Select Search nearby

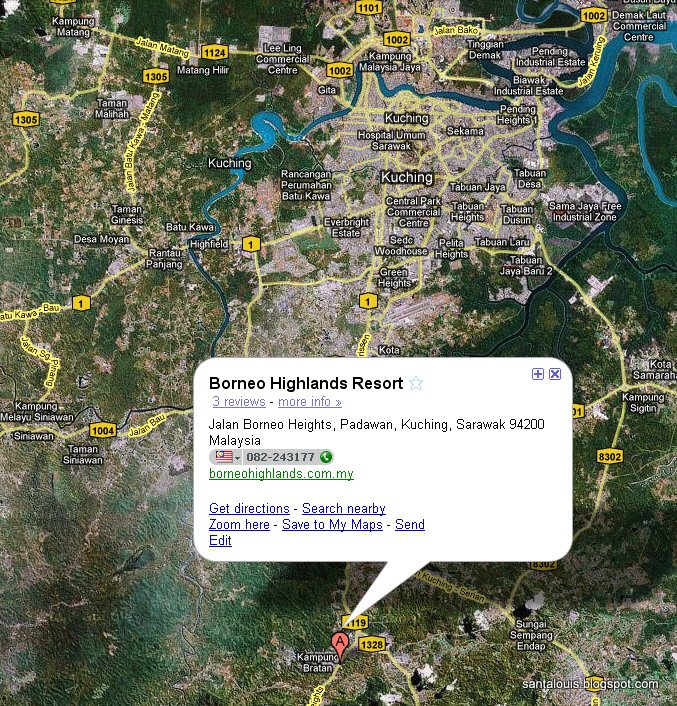click(x=343, y=509)
